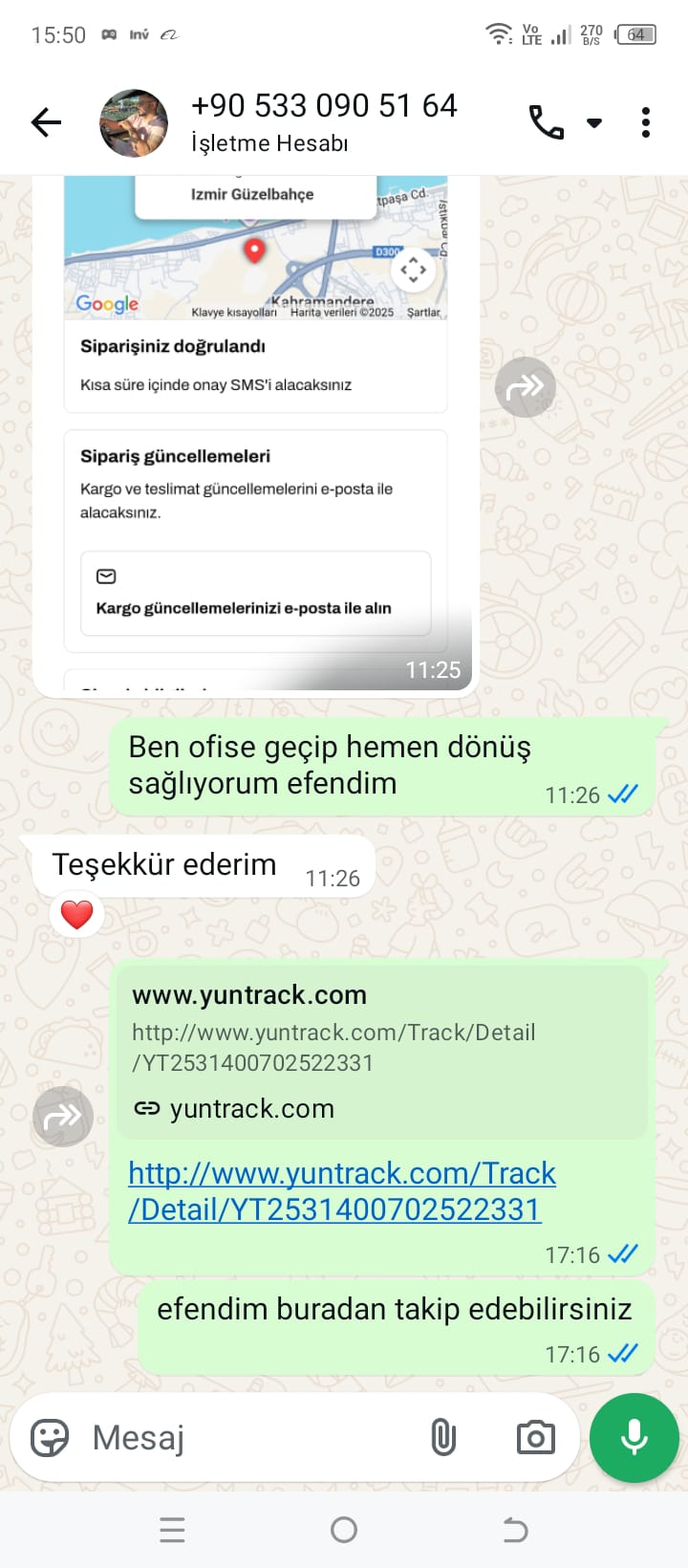688x1568 pixels.
Task: Open the contact's profile picture
Action: (x=134, y=123)
